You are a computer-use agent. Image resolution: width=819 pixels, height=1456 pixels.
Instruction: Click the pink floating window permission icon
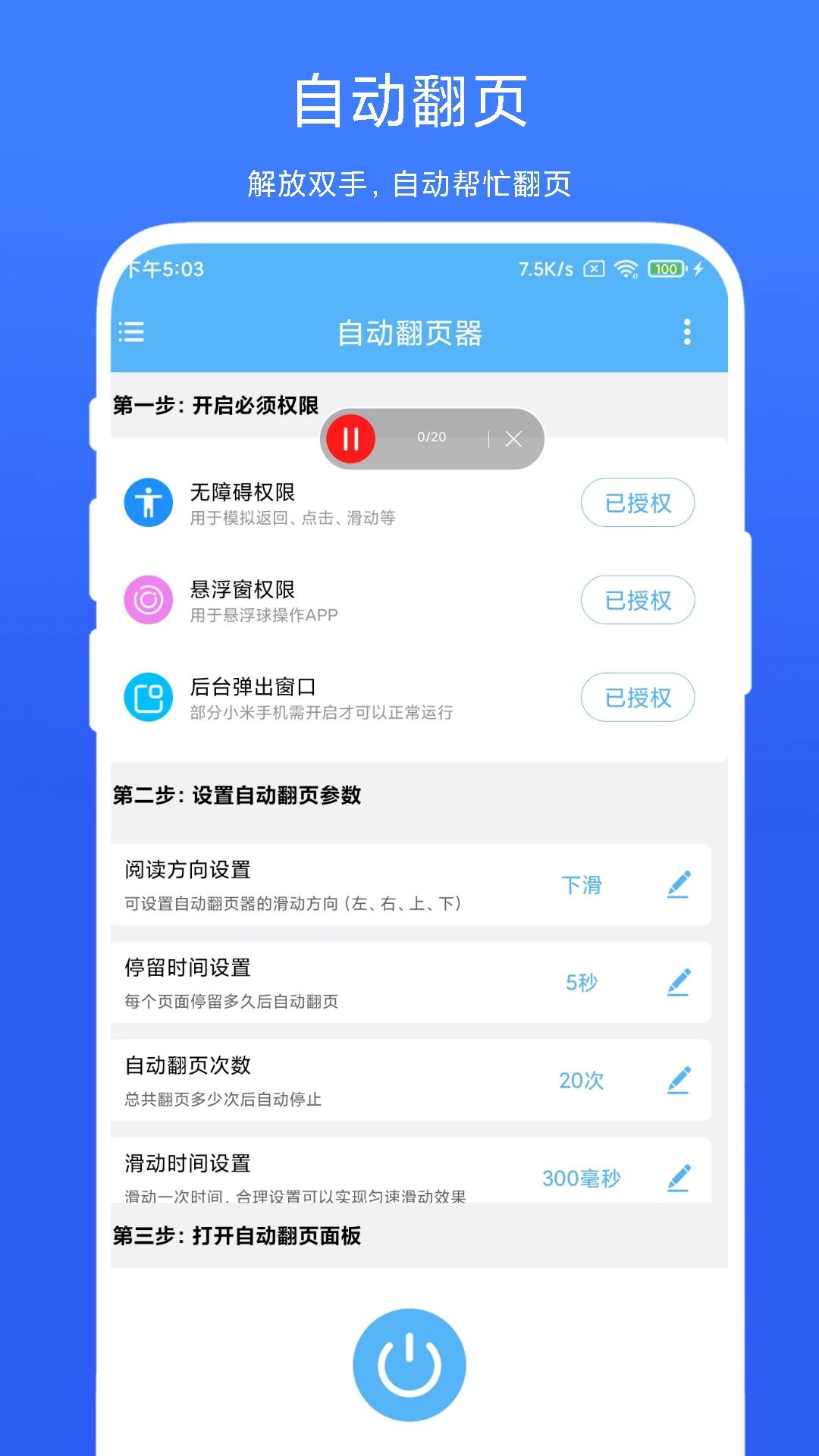click(148, 599)
